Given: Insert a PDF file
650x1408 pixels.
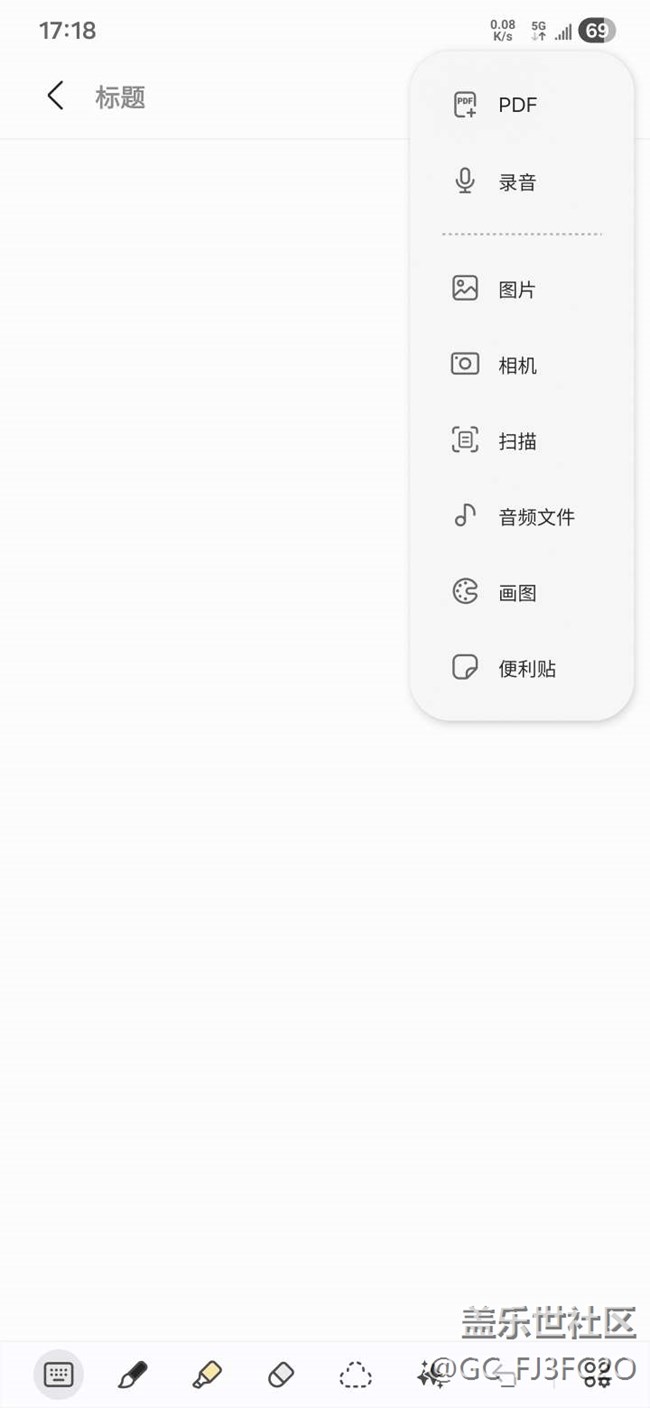Looking at the screenshot, I should click(519, 105).
